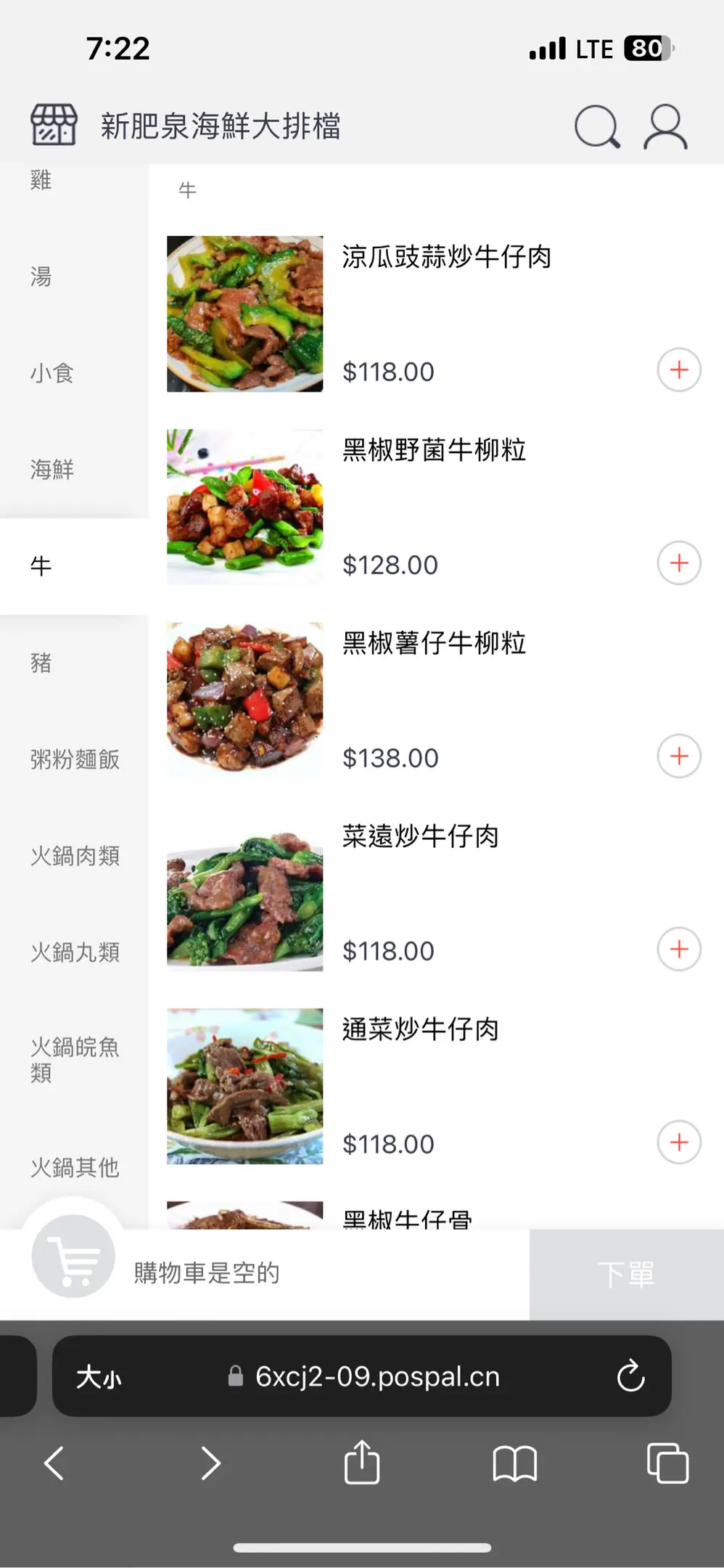Add 黑椒薯仔牛柳粒 to the cart

click(x=679, y=756)
